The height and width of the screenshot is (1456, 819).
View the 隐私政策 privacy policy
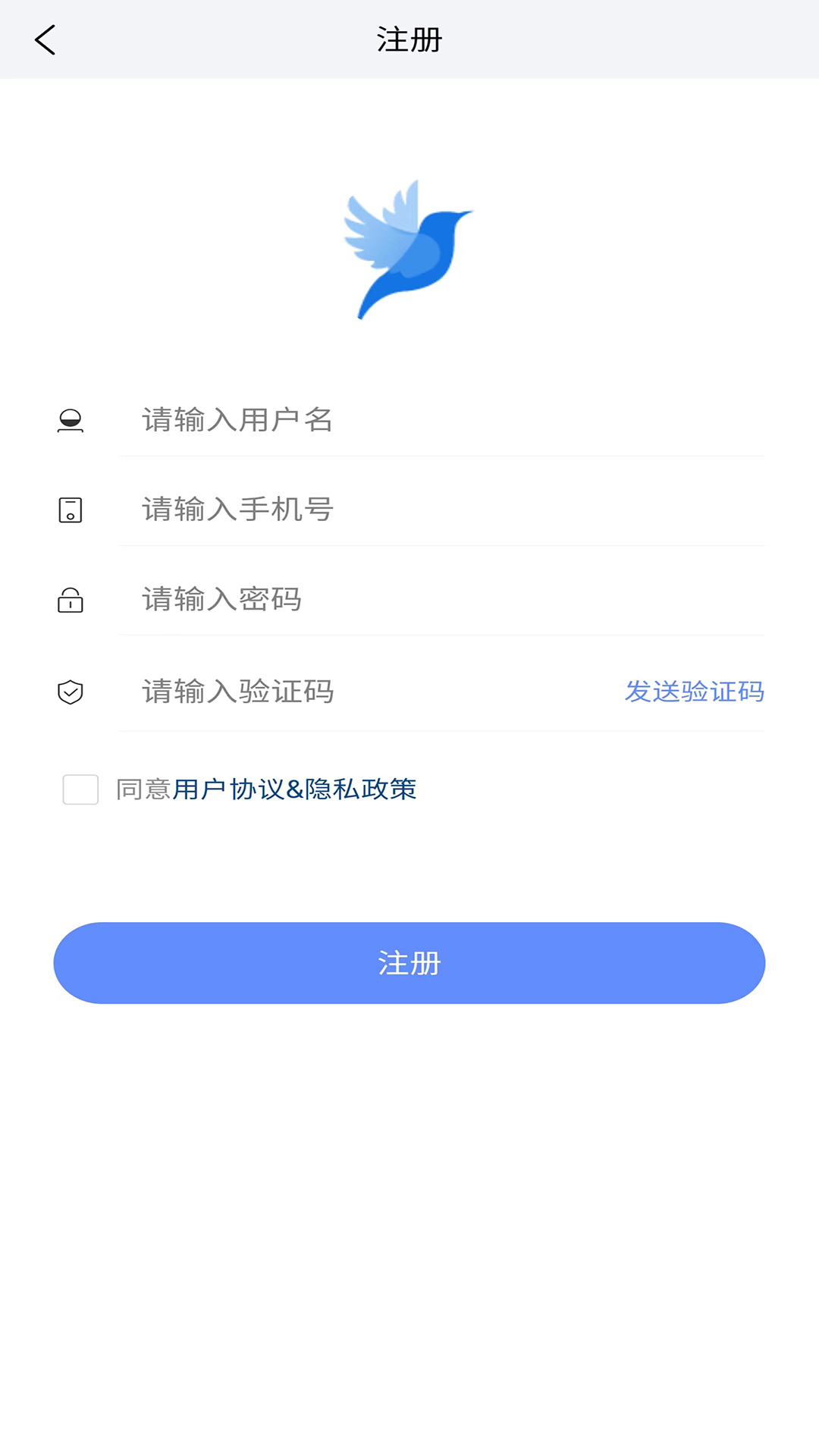coord(364,789)
